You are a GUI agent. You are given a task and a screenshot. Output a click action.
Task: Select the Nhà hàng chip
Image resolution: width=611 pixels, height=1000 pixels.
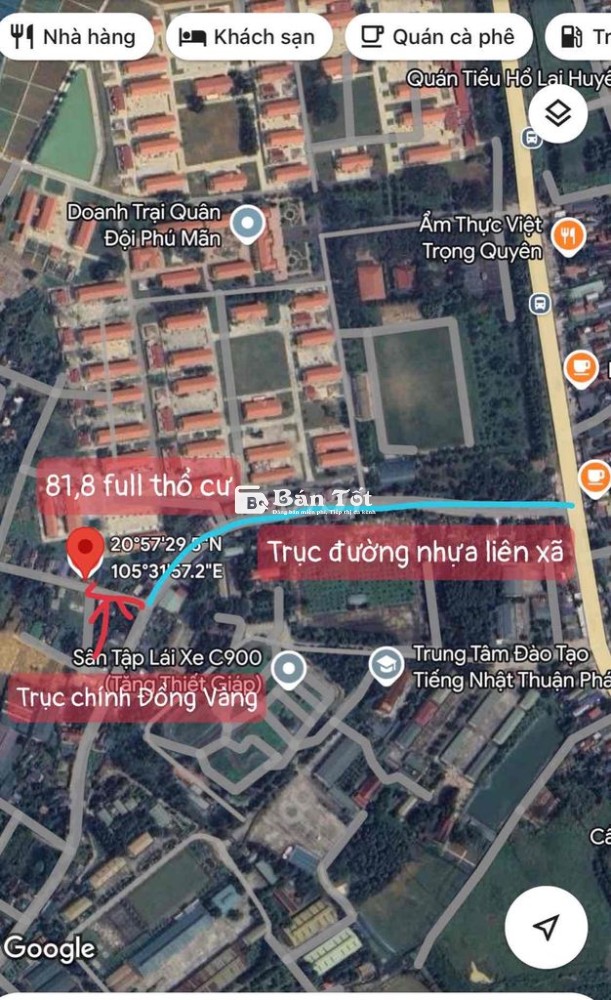point(73,37)
